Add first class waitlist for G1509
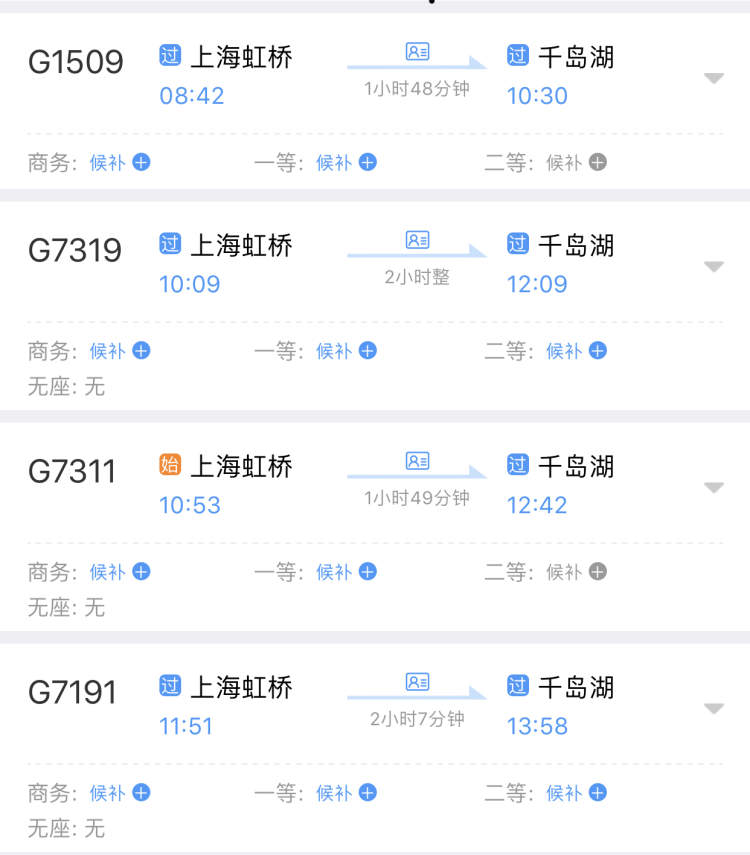750x855 pixels. point(368,162)
